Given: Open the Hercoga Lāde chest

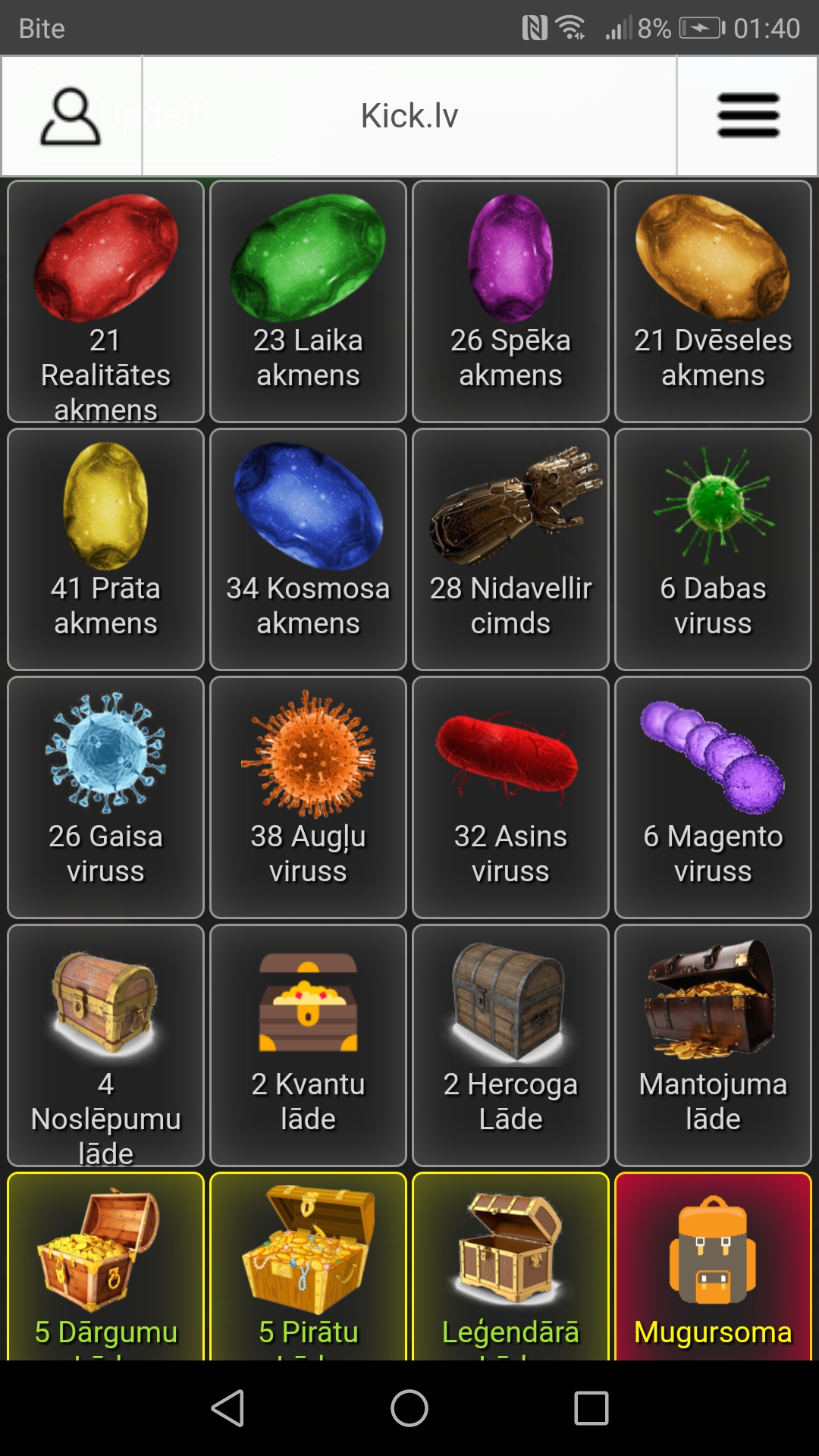Looking at the screenshot, I should (x=510, y=1045).
